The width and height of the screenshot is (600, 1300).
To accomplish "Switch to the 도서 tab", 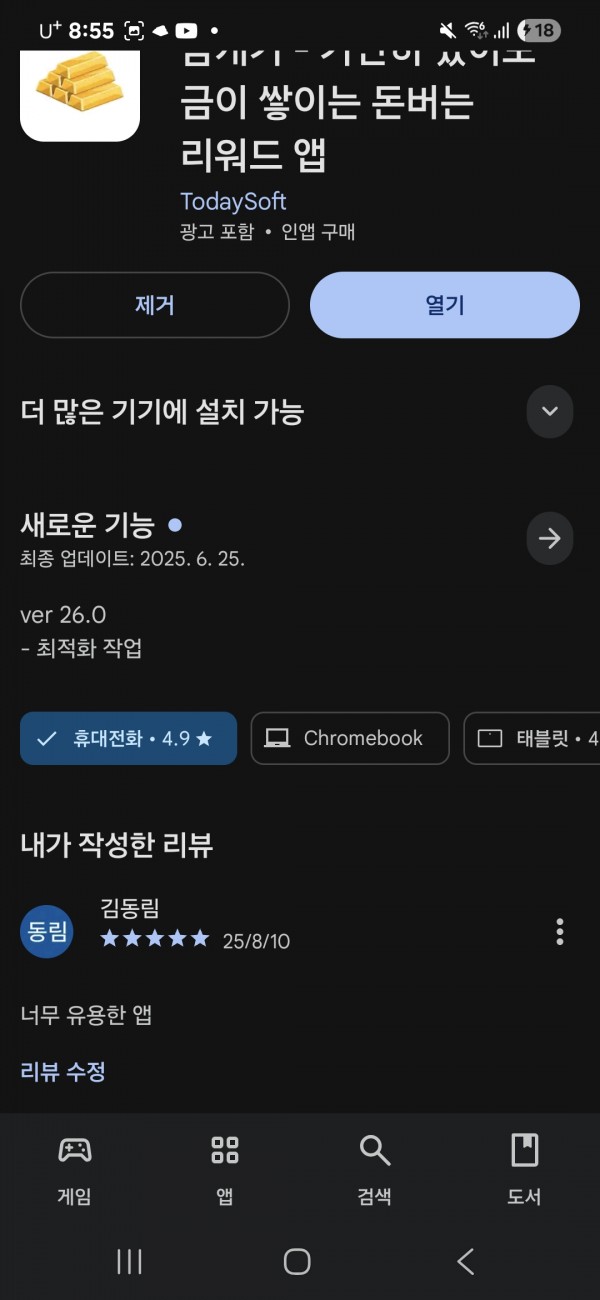I will click(x=525, y=1170).
